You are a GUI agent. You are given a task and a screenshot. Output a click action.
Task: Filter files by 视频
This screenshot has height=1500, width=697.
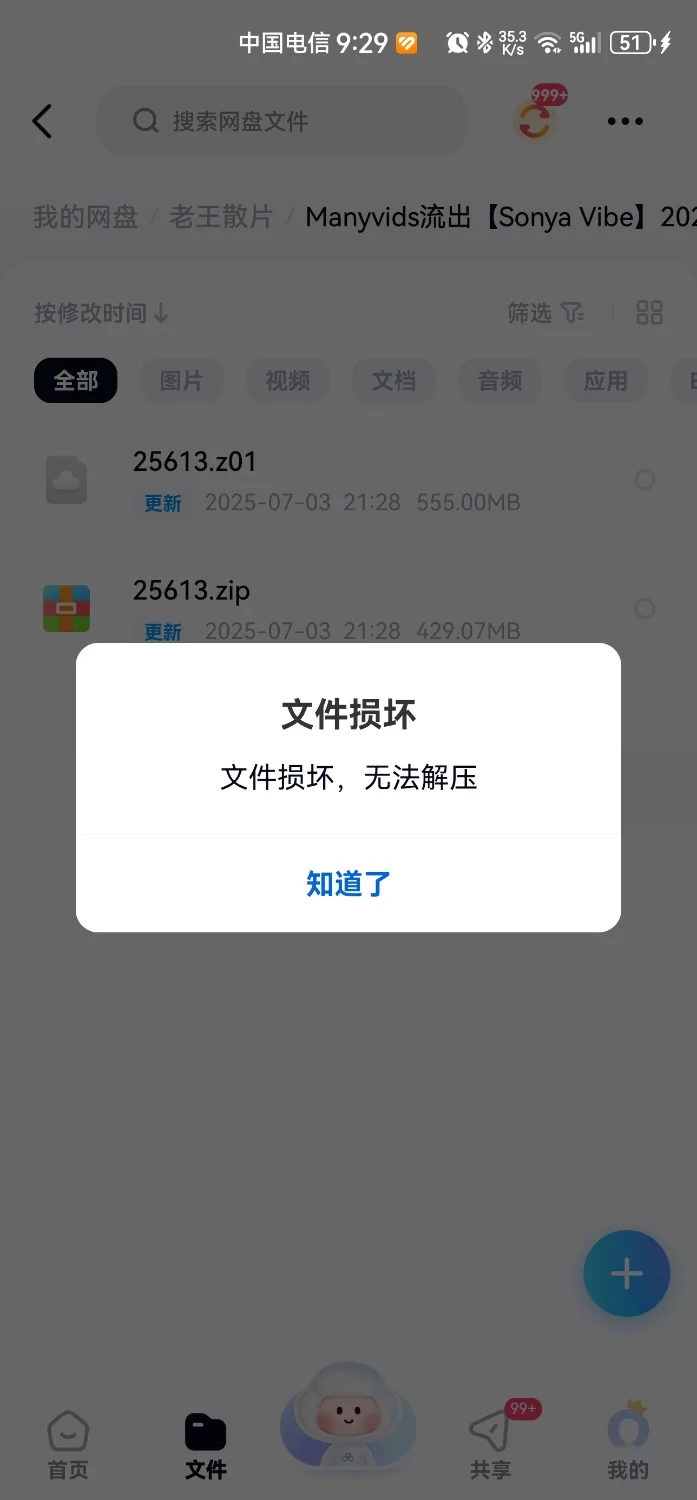click(287, 381)
